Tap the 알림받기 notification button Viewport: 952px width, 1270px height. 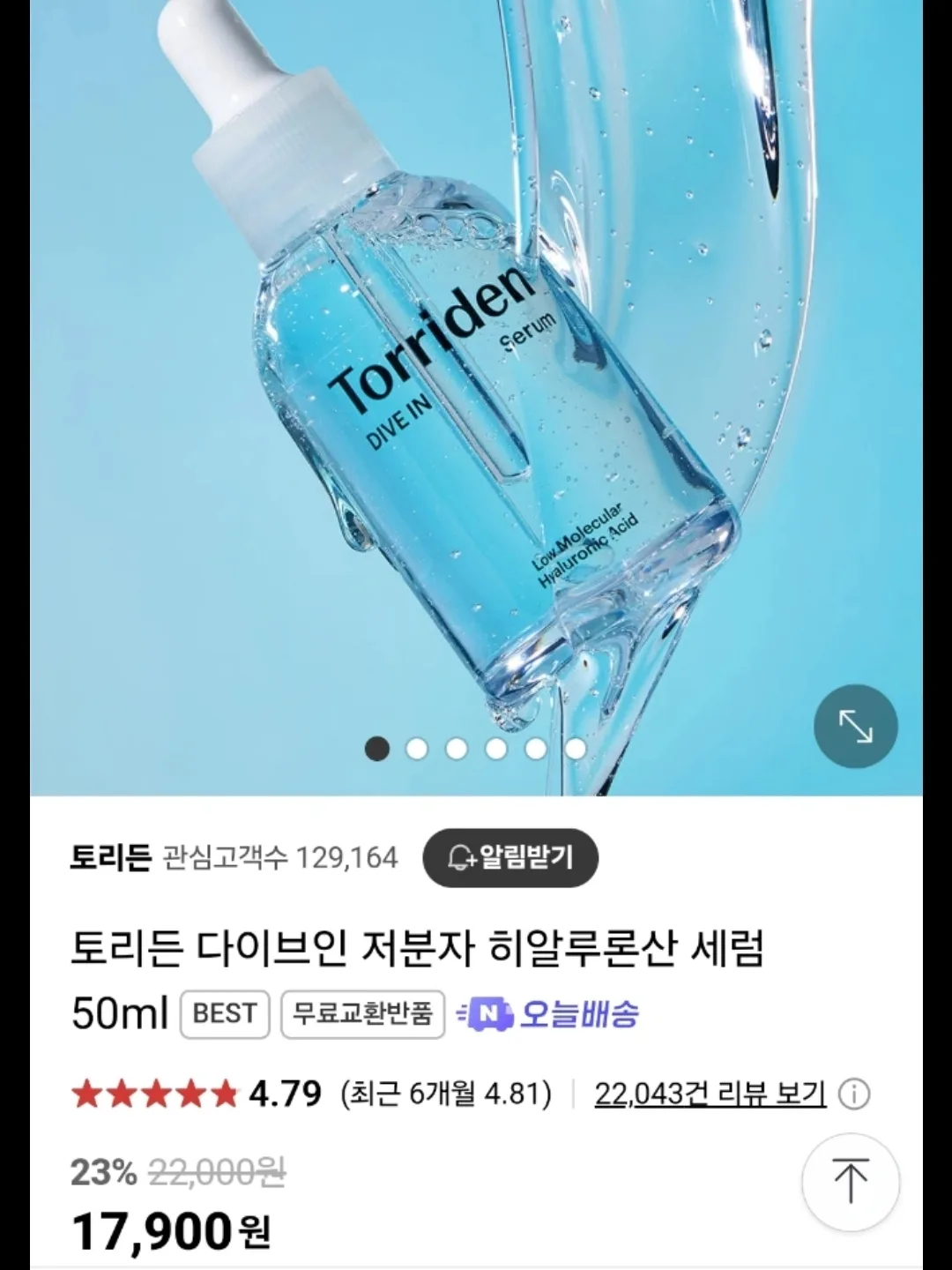click(510, 857)
